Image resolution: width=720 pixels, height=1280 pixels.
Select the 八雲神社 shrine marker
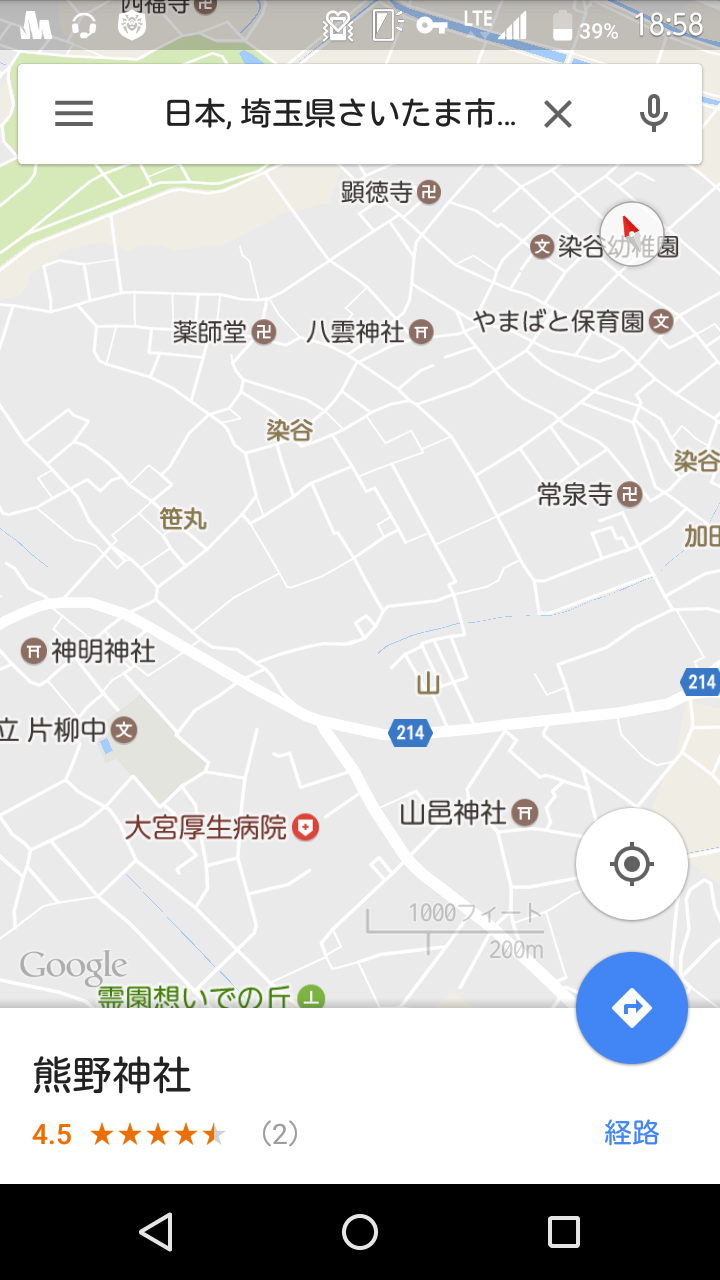pyautogui.click(x=422, y=332)
